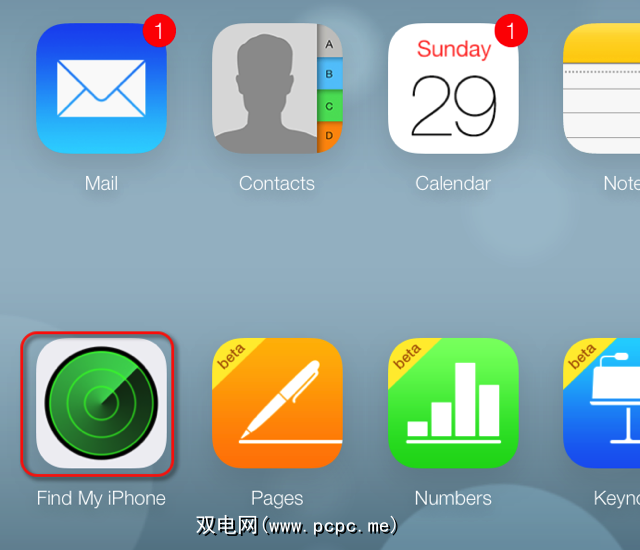Open the Contacts app

pos(277,89)
